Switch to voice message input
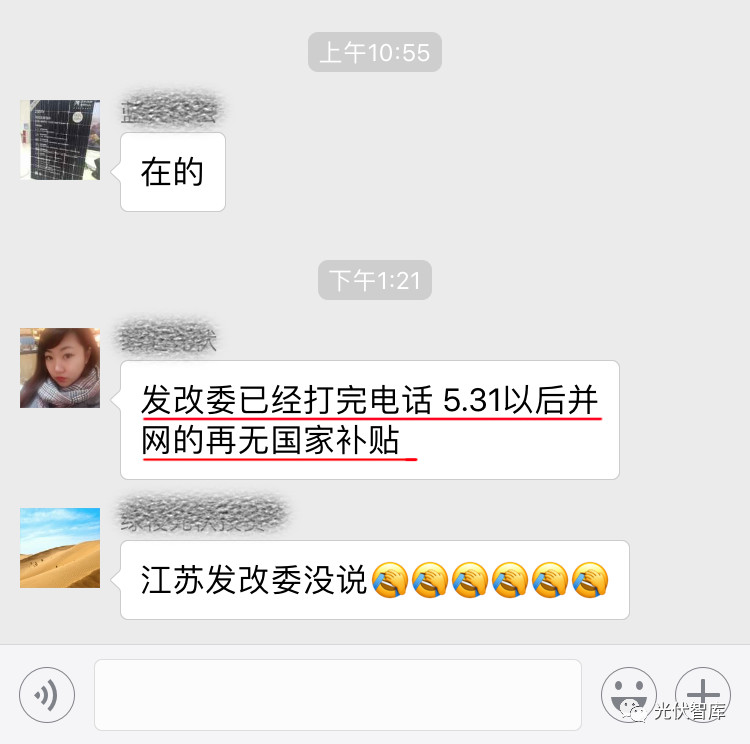 click(x=46, y=694)
